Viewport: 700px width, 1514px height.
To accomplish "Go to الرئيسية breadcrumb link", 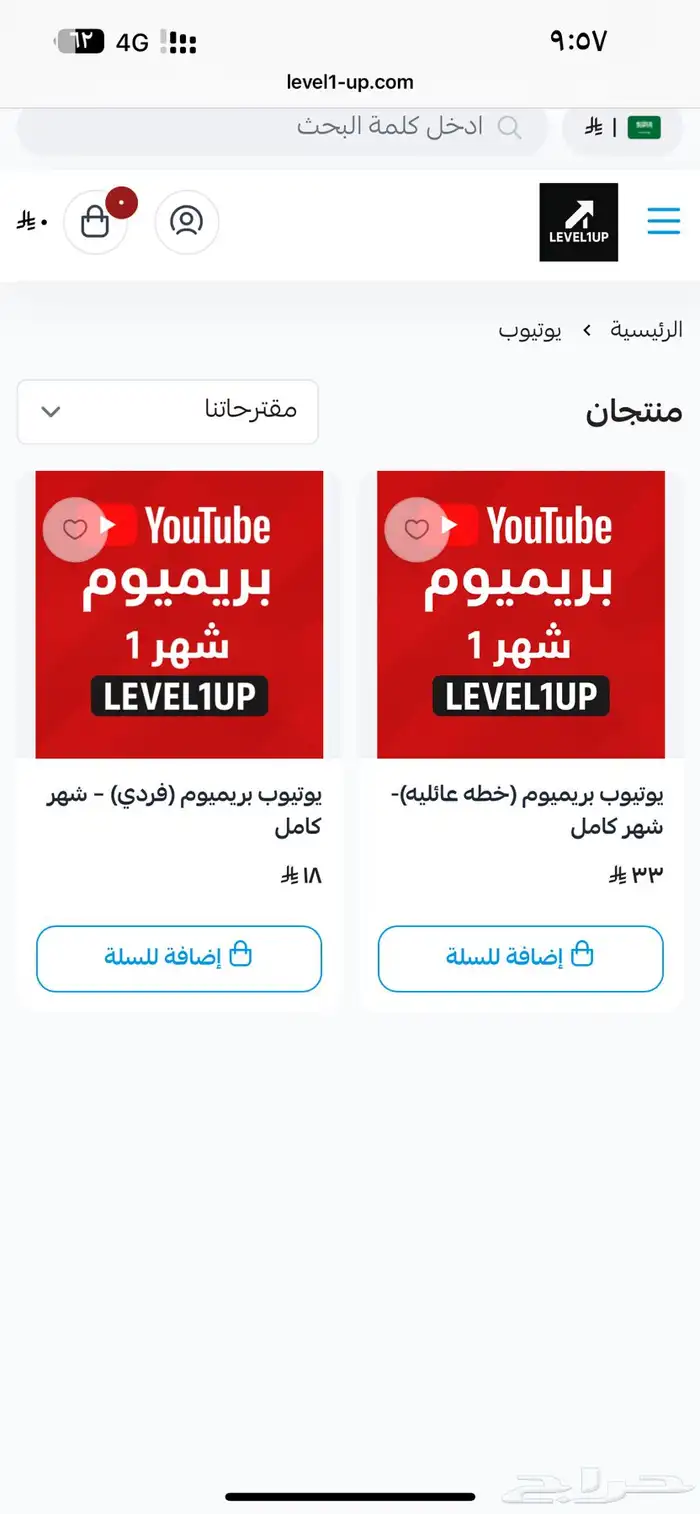I will coord(646,330).
